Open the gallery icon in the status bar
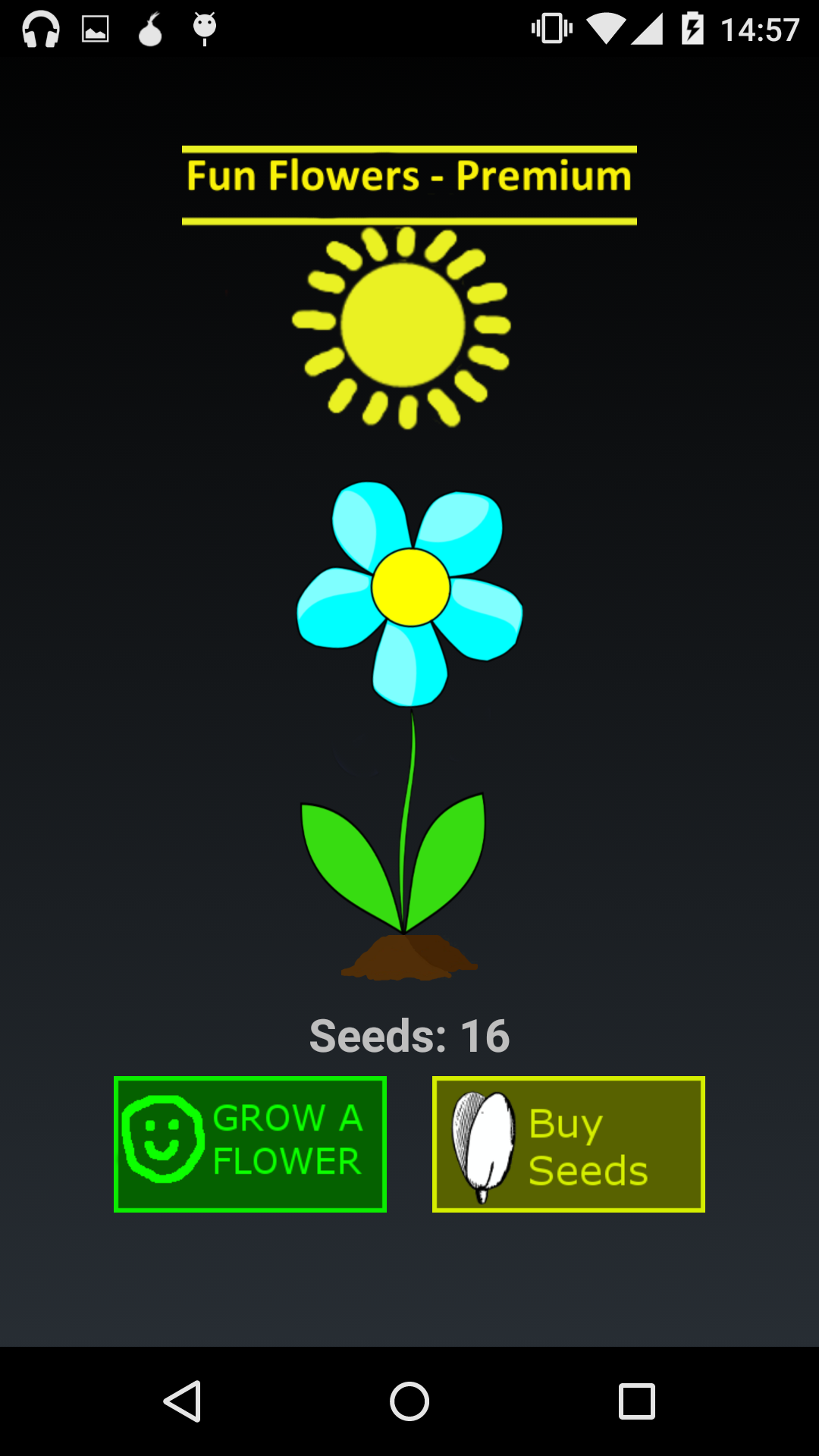The width and height of the screenshot is (819, 1456). 96,29
